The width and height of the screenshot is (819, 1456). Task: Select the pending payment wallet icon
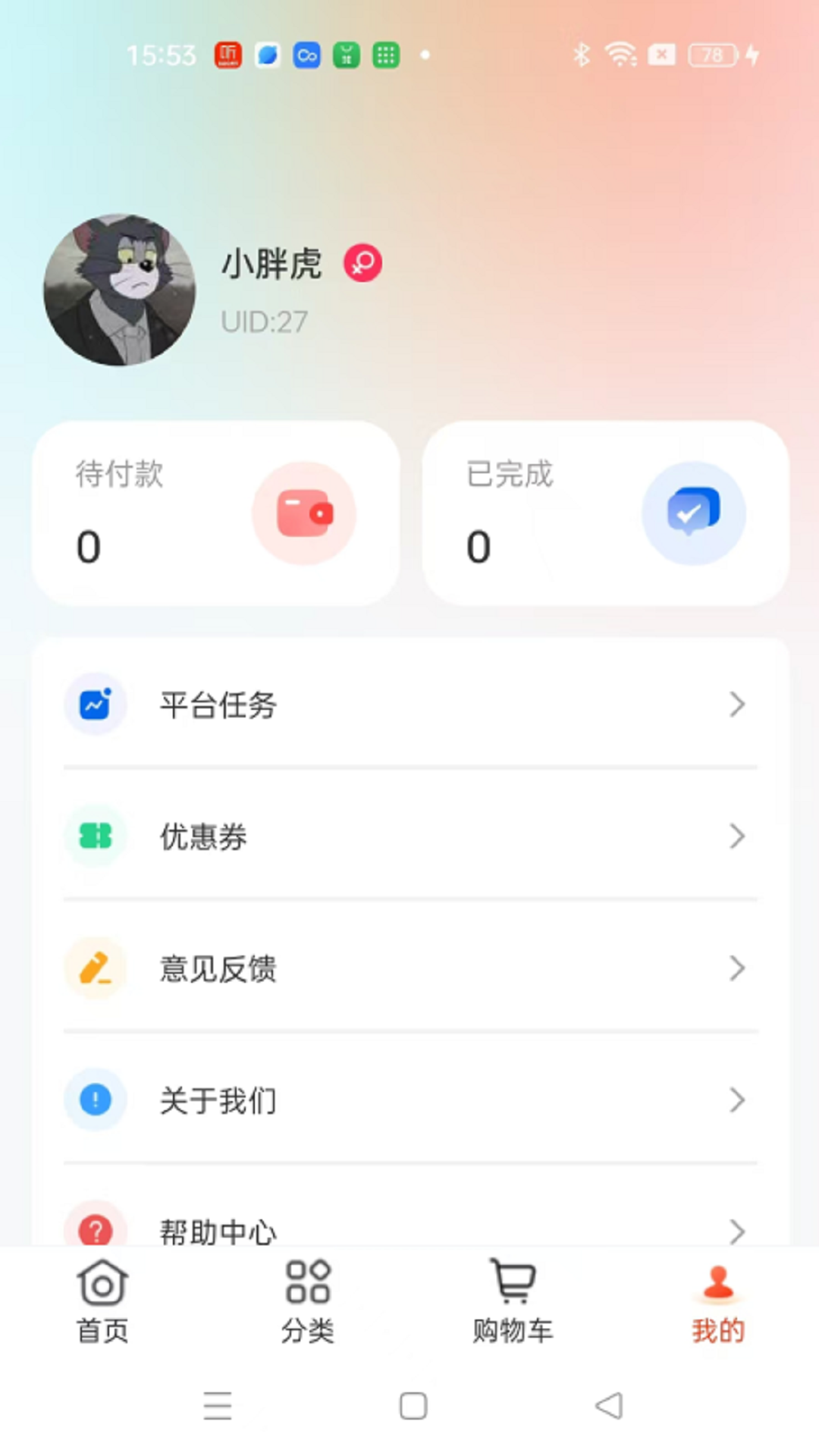303,513
